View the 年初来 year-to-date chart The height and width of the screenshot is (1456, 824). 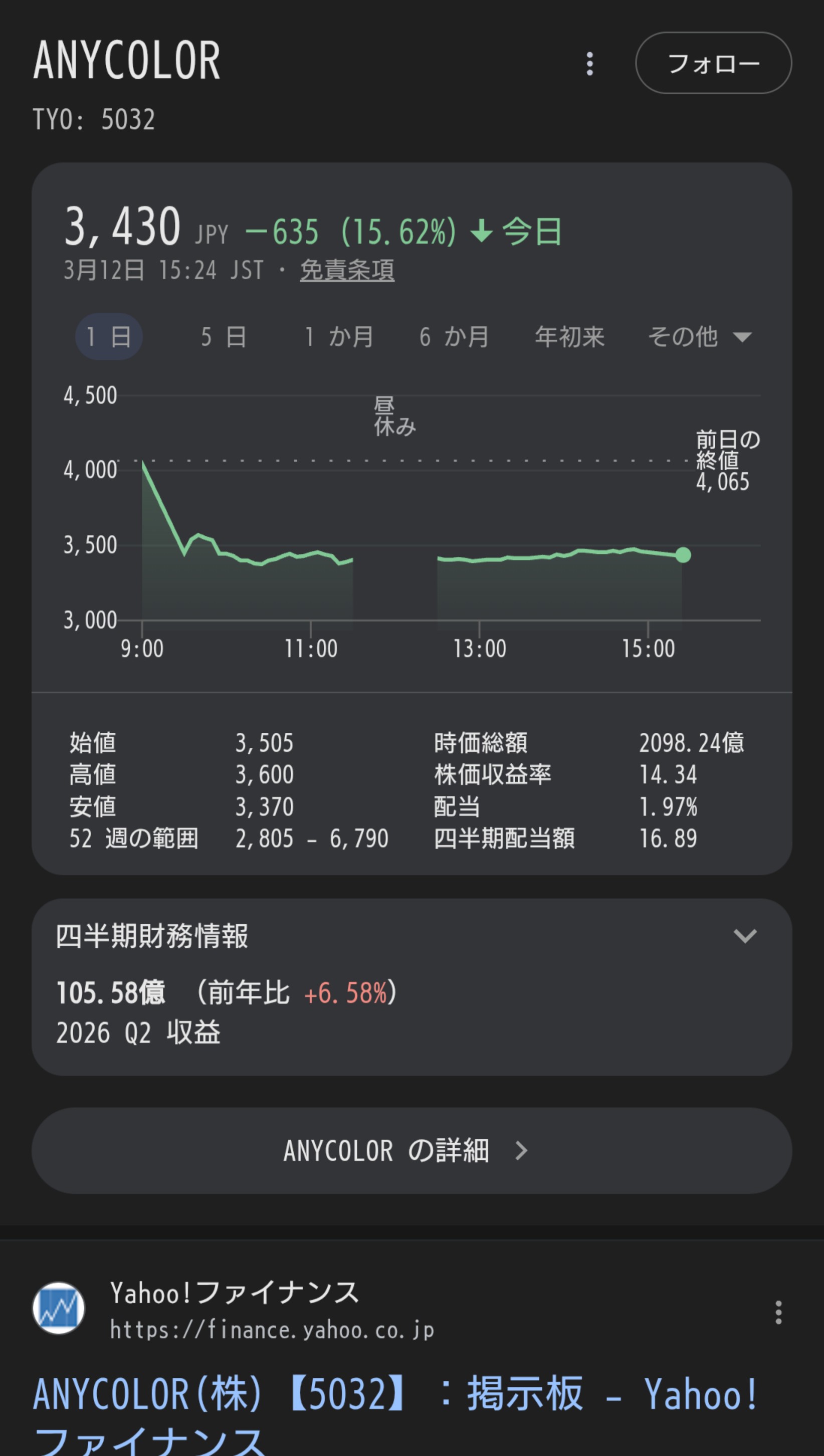click(x=569, y=337)
